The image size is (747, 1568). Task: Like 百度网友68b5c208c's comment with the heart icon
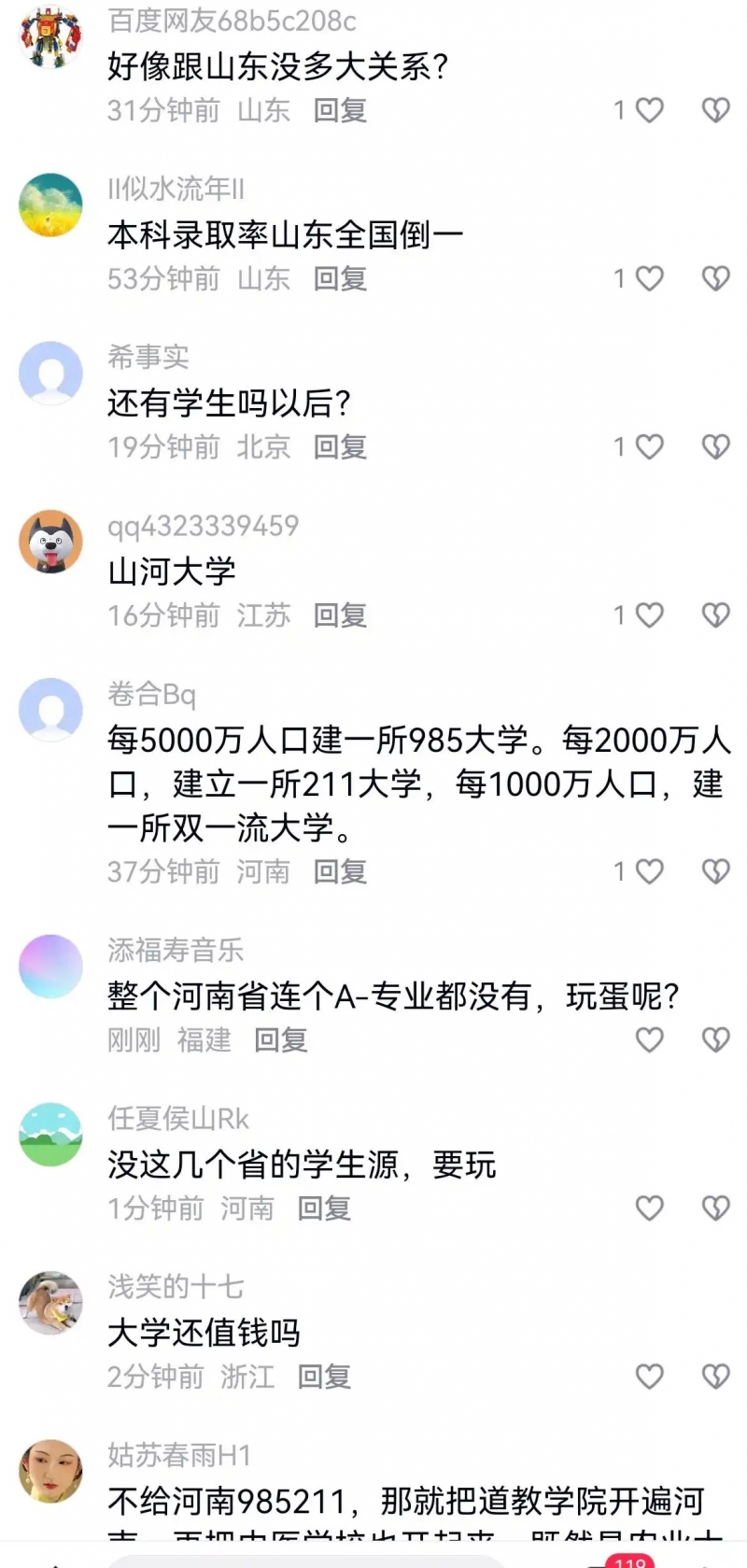tap(648, 110)
